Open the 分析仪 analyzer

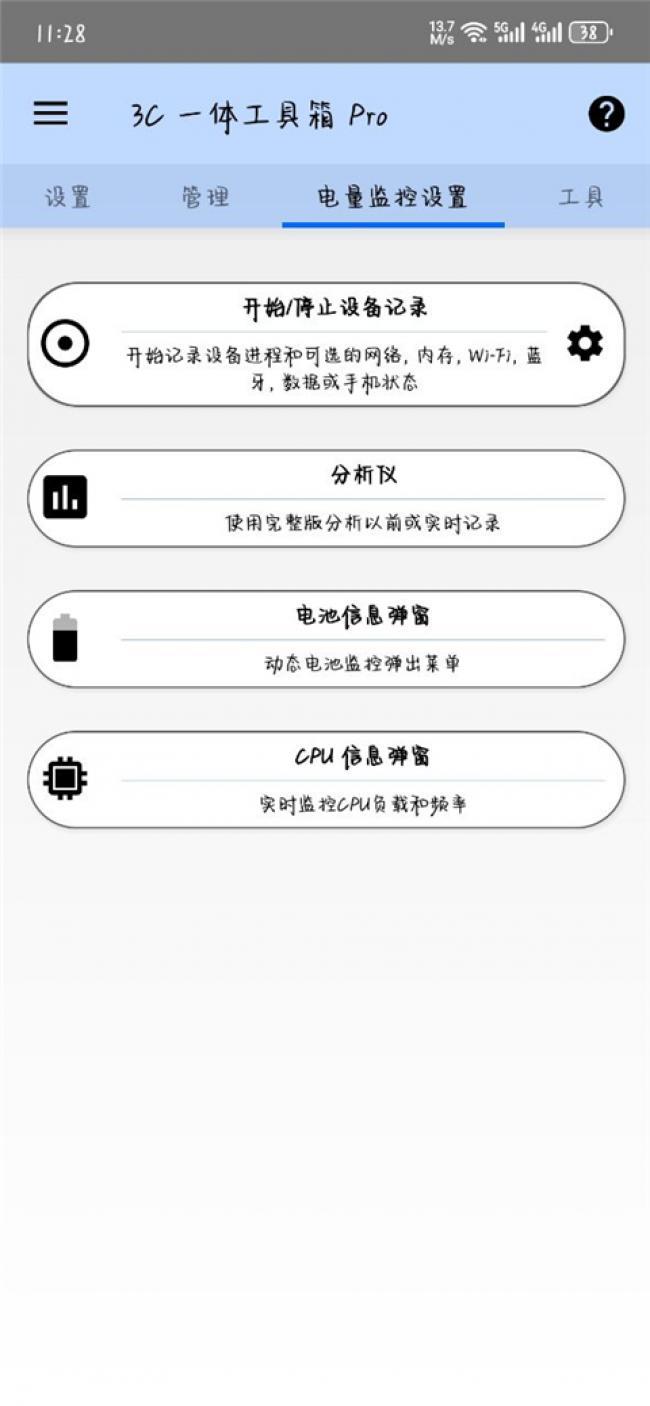(326, 498)
